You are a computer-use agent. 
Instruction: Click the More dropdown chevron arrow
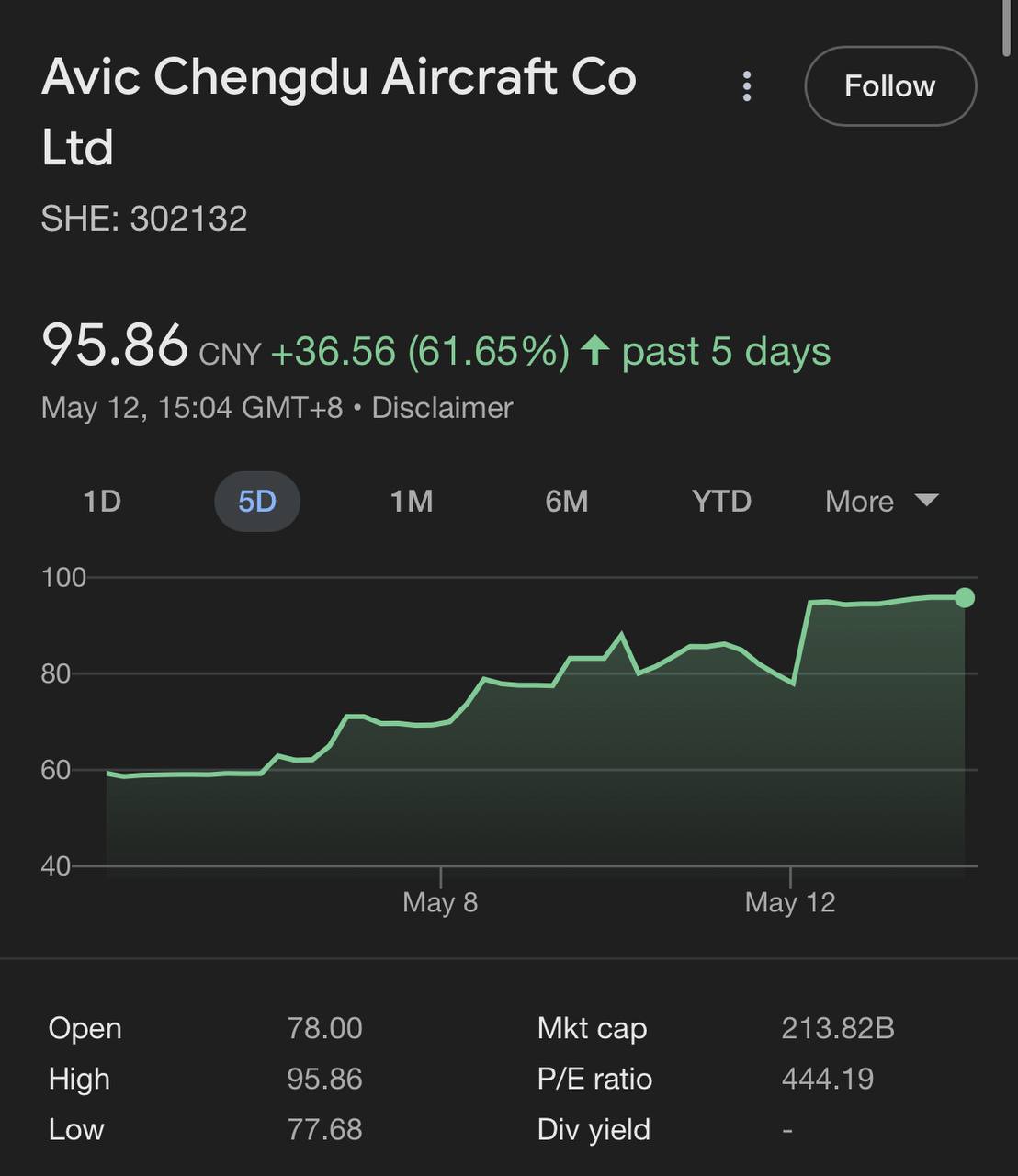(x=927, y=501)
